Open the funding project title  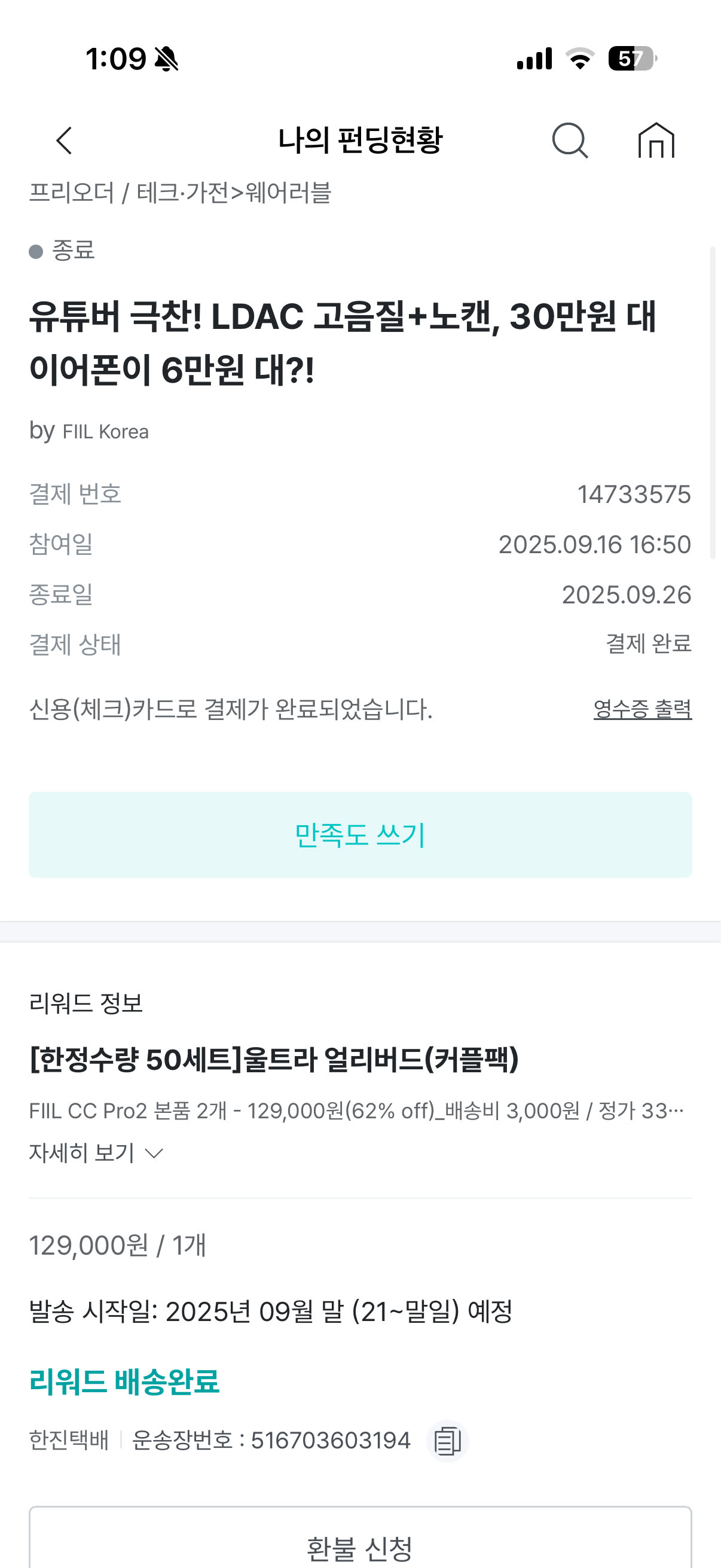tap(342, 343)
